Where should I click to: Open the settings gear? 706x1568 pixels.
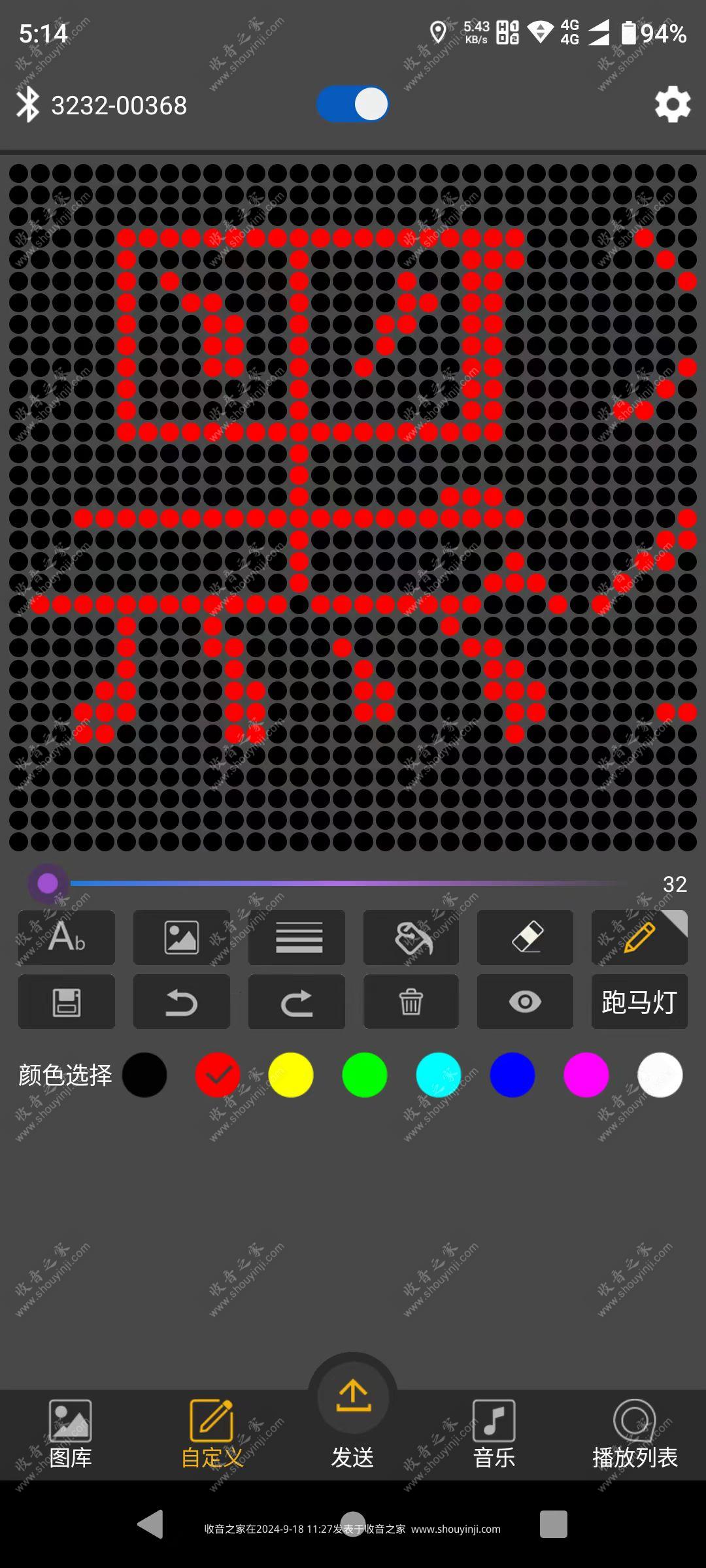coord(673,104)
